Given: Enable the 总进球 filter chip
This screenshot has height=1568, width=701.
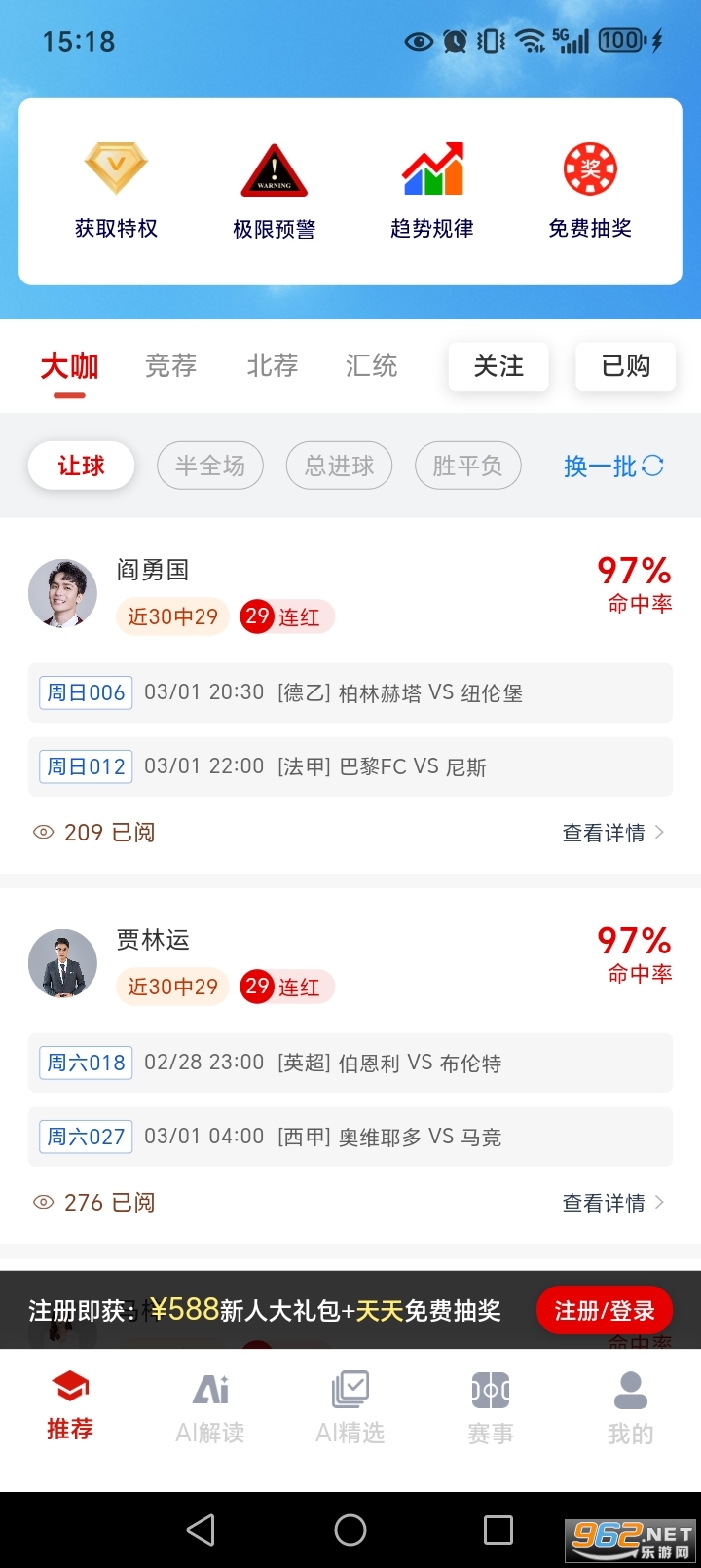Looking at the screenshot, I should (x=339, y=466).
